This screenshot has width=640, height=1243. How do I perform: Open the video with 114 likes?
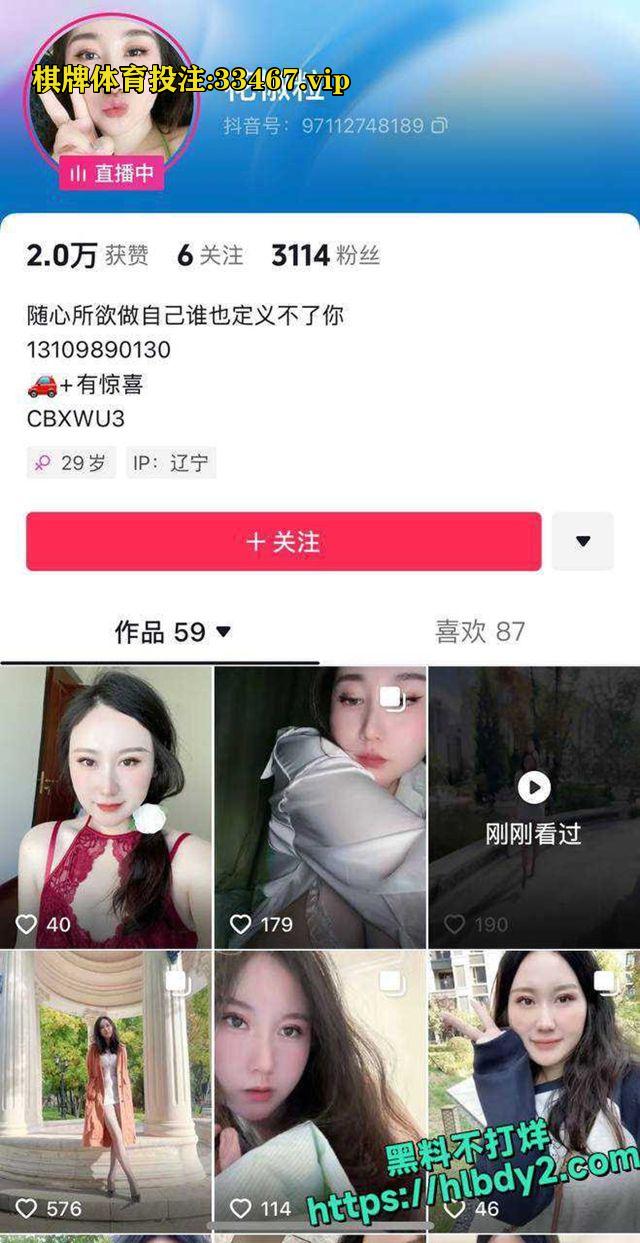[x=320, y=1091]
